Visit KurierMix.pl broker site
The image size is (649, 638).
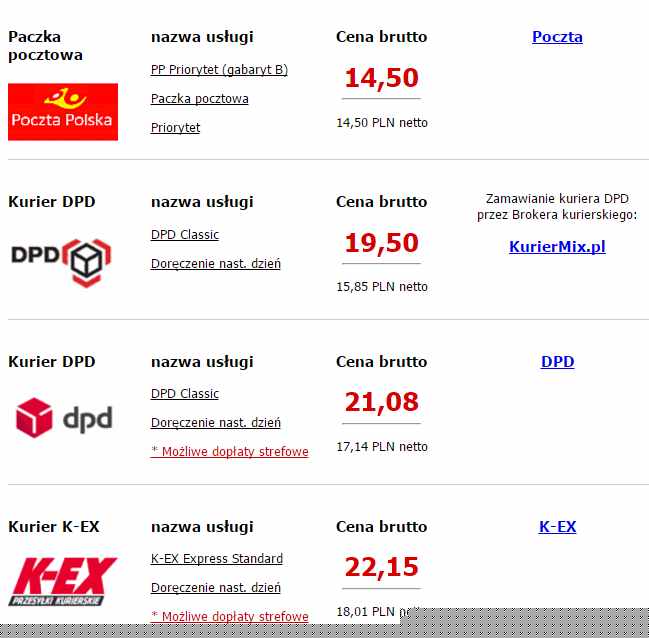click(557, 247)
